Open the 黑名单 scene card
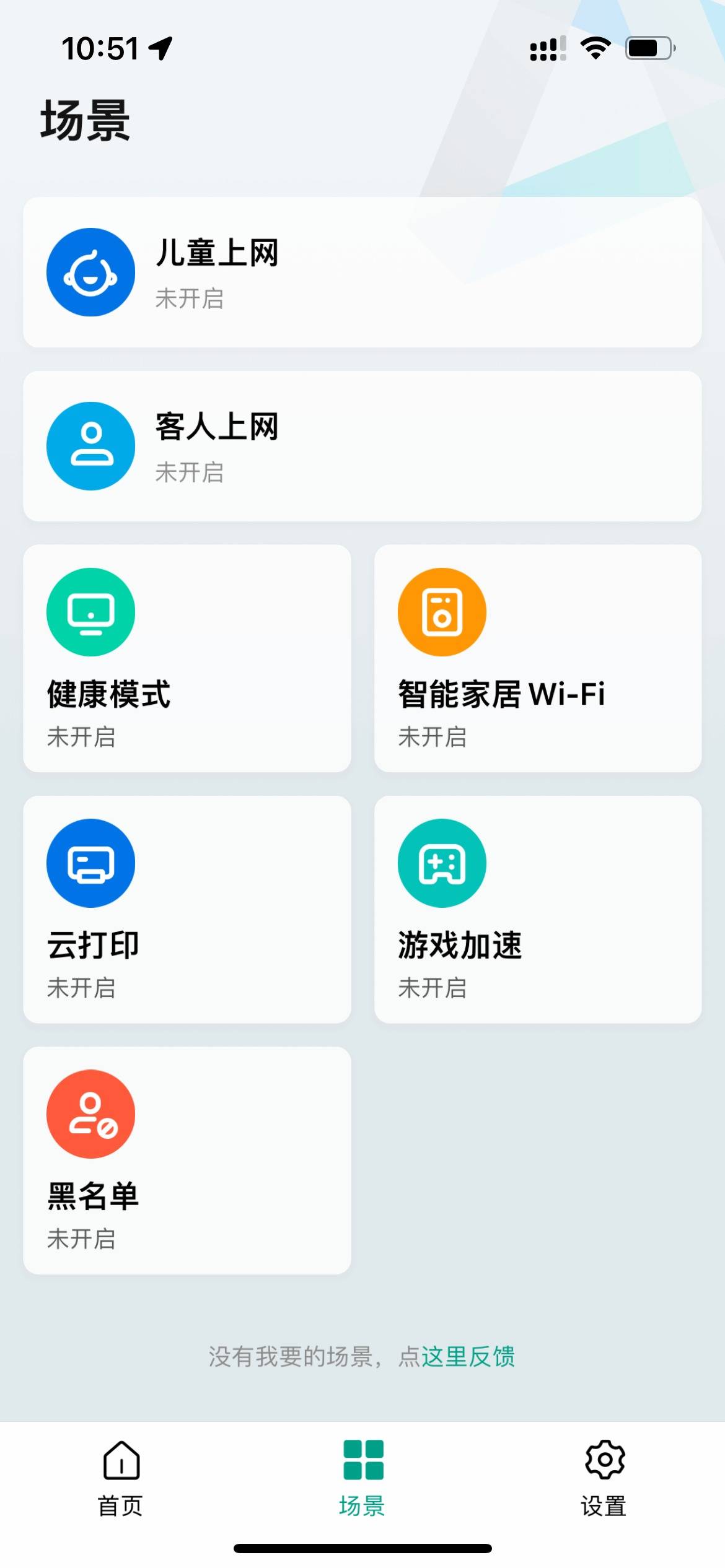Screen dimensions: 725x1568 coord(187,1161)
